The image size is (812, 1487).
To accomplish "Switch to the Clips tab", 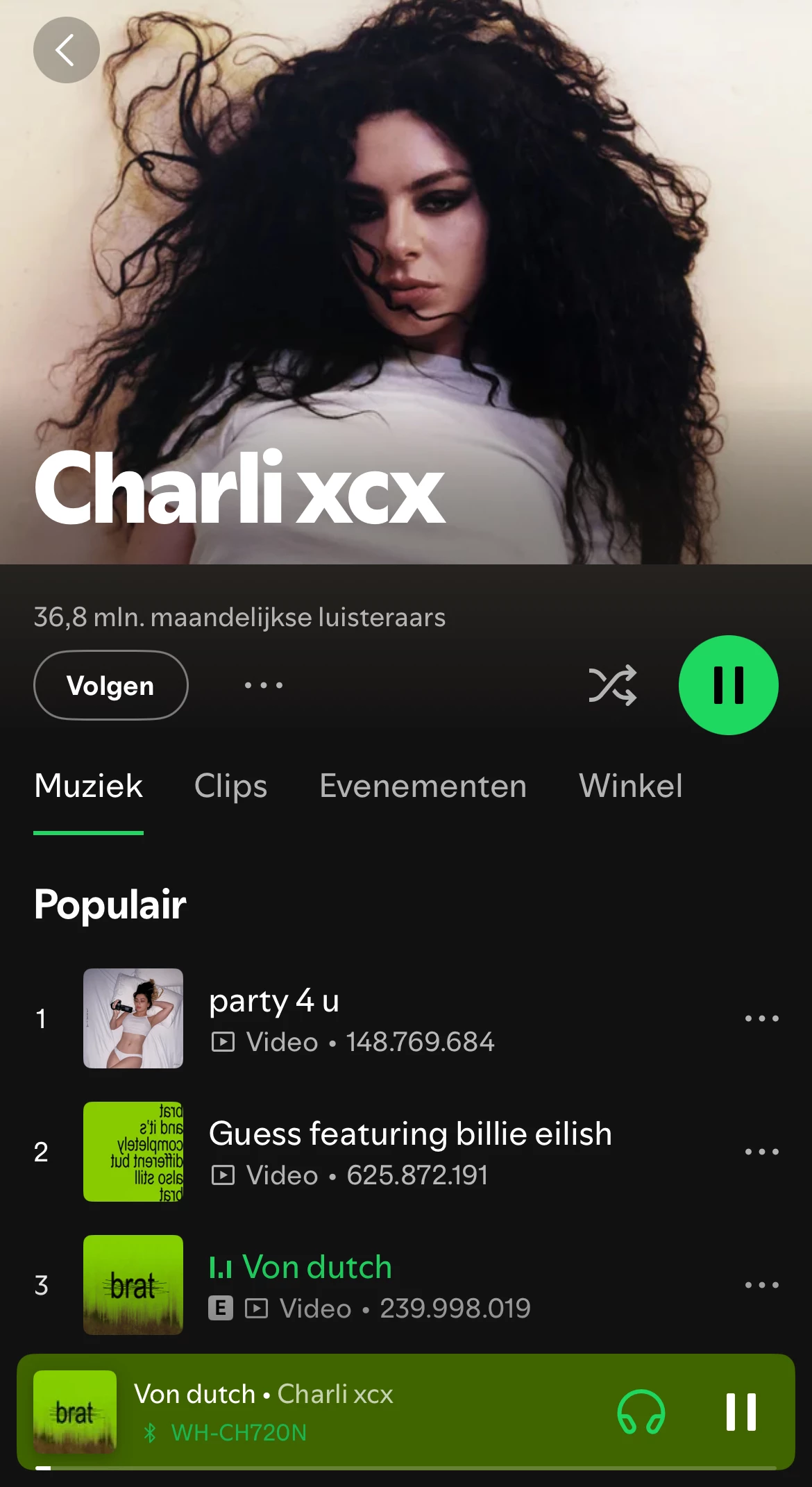I will [x=230, y=787].
